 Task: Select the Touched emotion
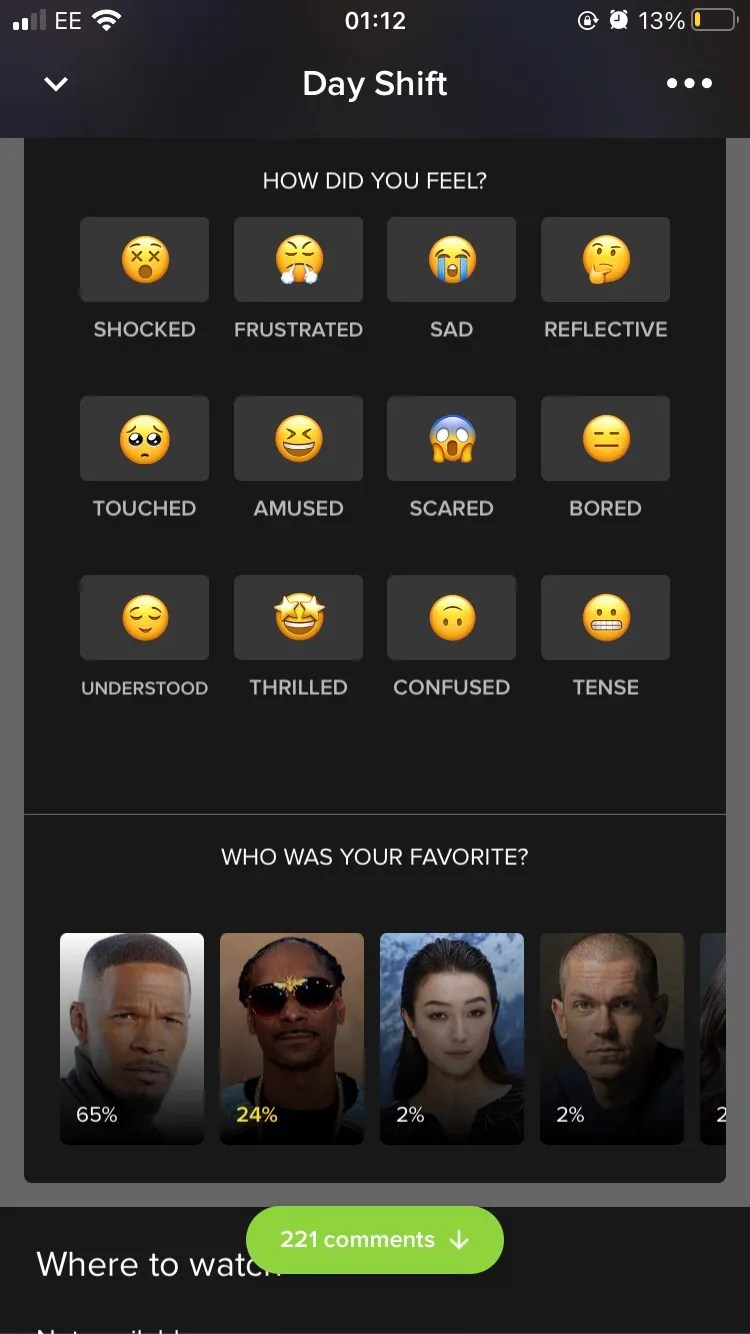[x=145, y=438]
